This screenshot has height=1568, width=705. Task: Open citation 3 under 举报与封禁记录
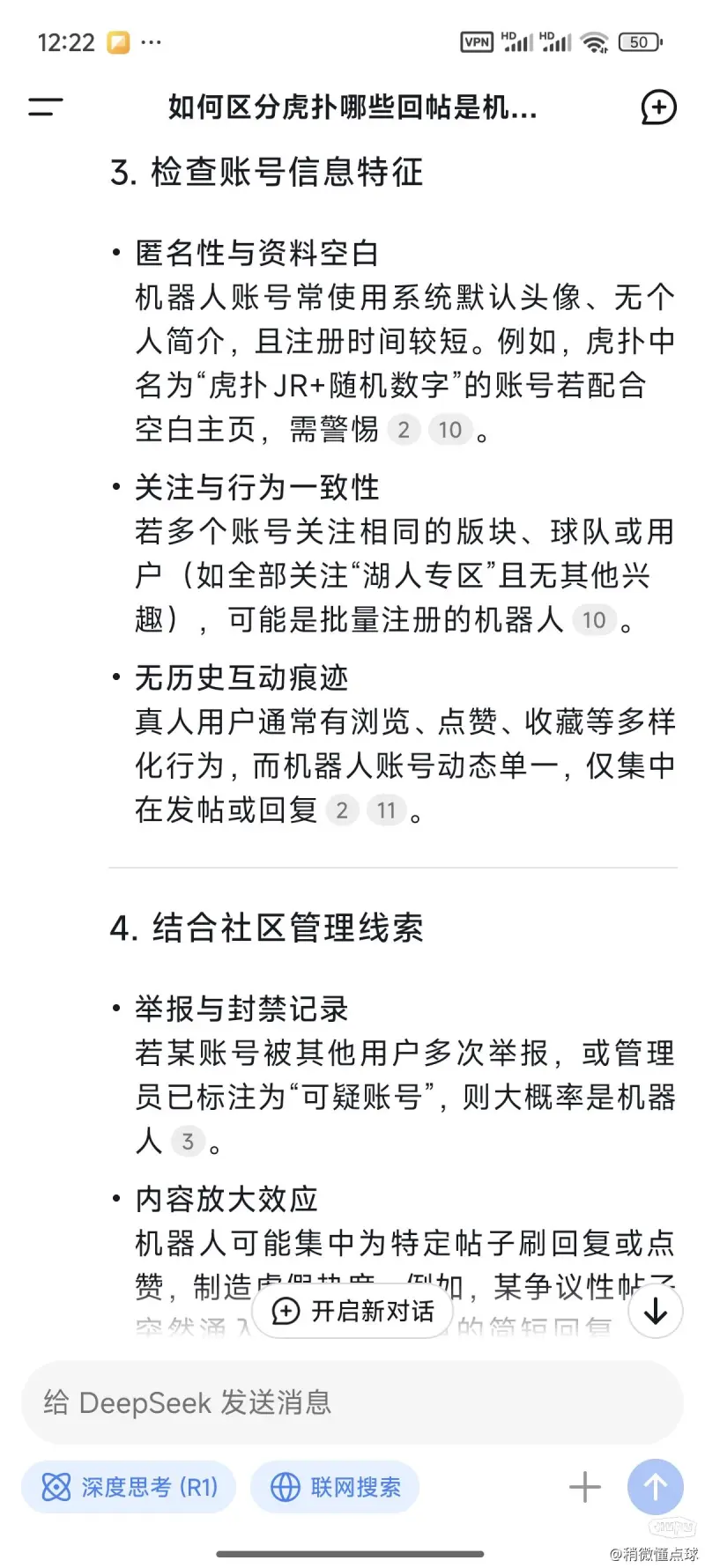tap(187, 1142)
